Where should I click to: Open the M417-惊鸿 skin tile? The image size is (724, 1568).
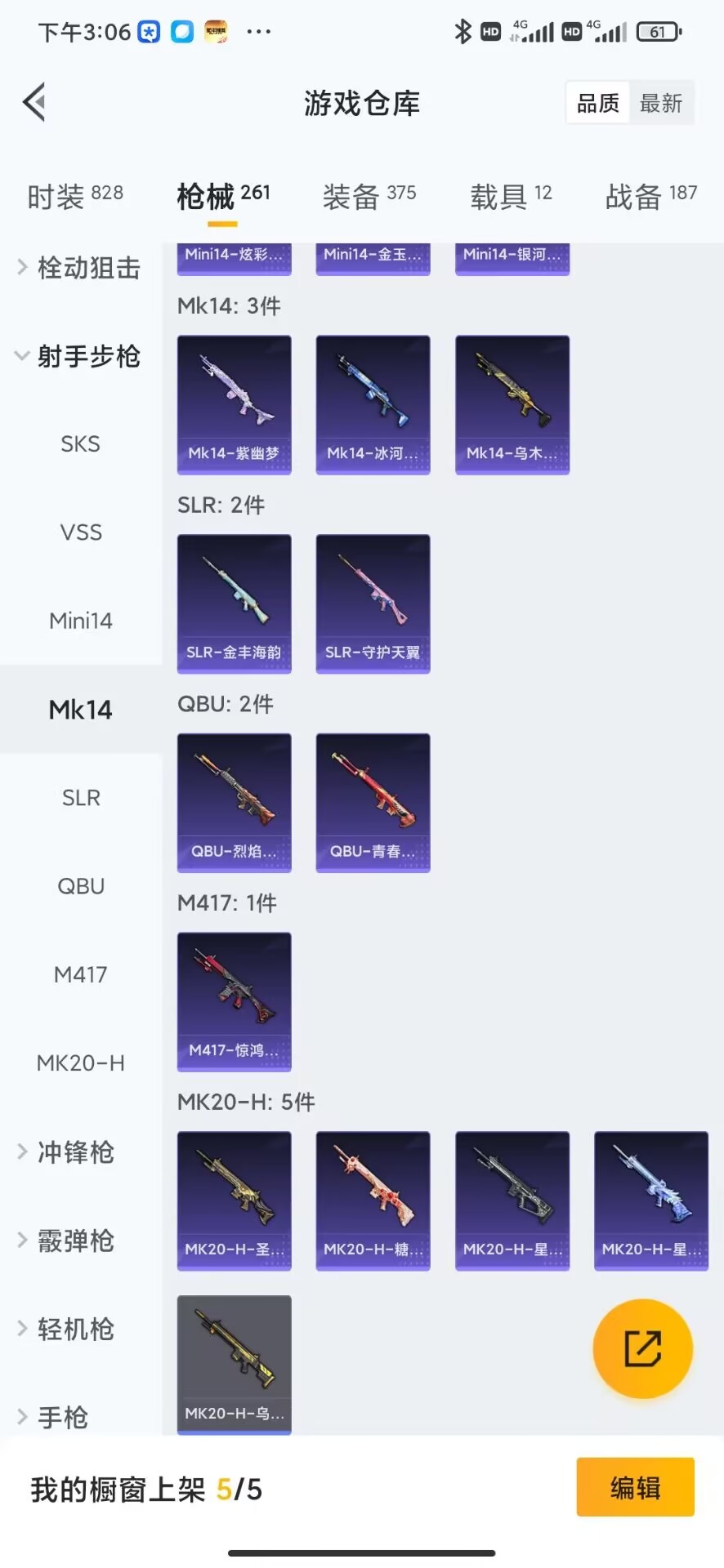(x=234, y=1001)
